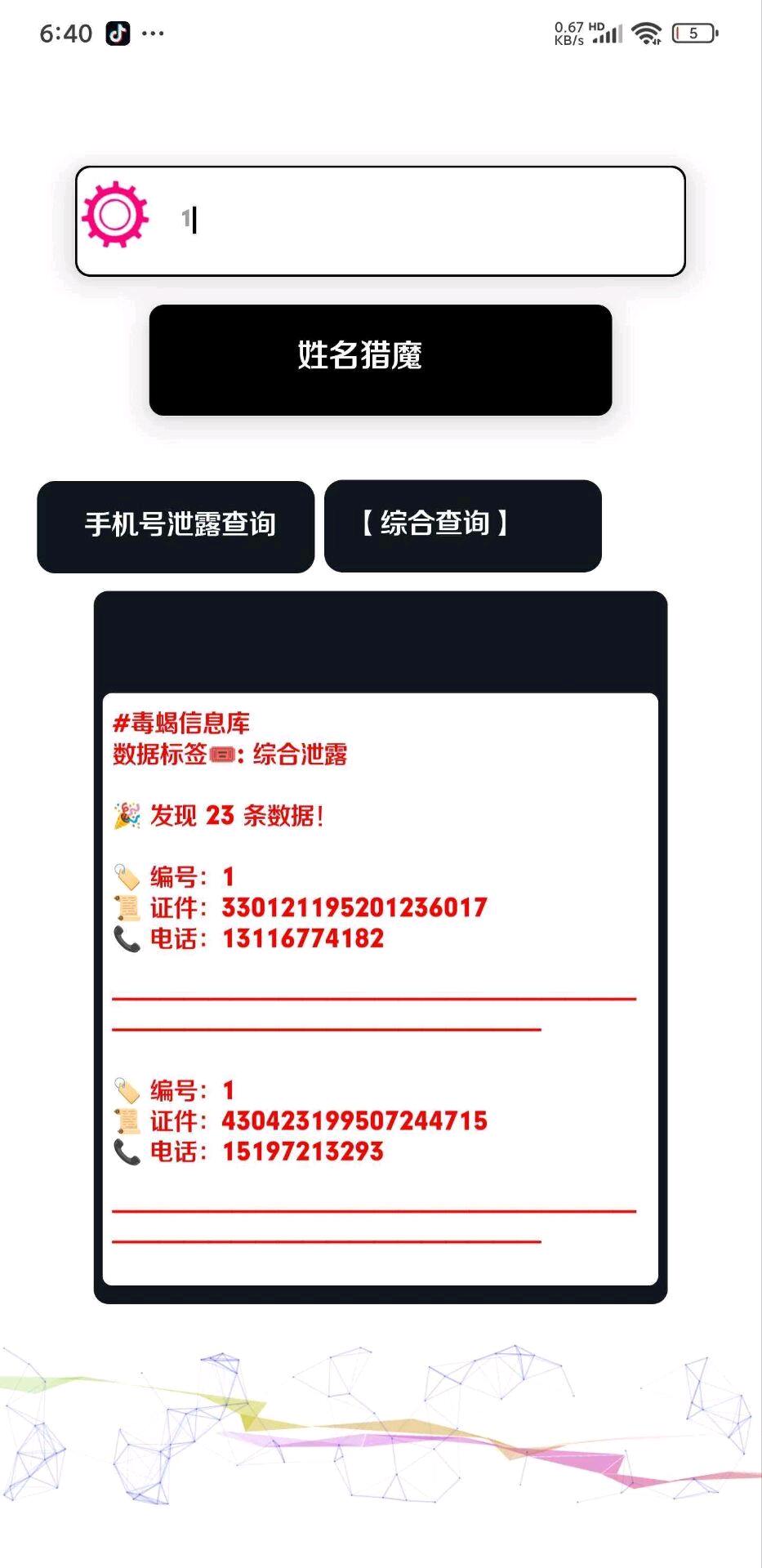Select the 手机号泄露查询 button

pyautogui.click(x=176, y=526)
